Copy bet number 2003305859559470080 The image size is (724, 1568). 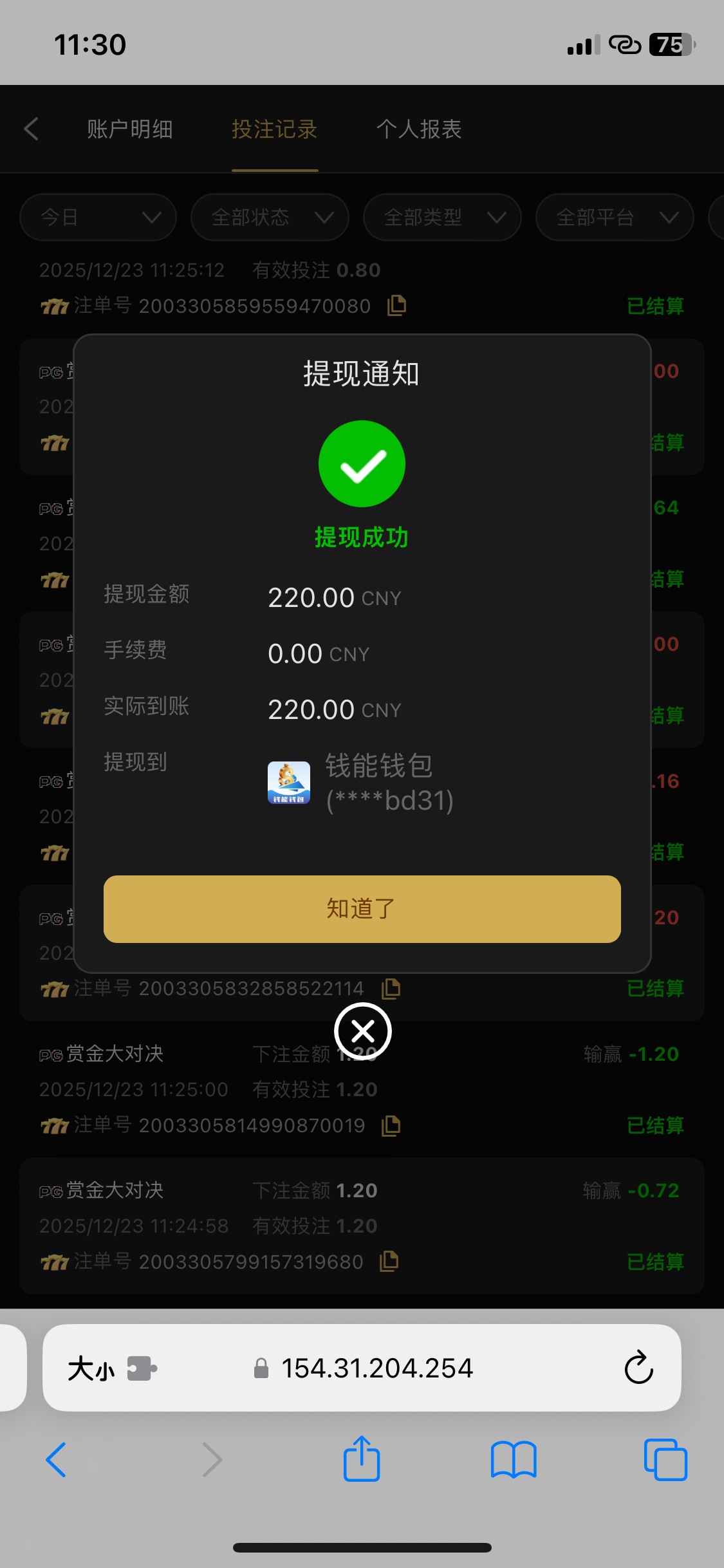[x=397, y=305]
